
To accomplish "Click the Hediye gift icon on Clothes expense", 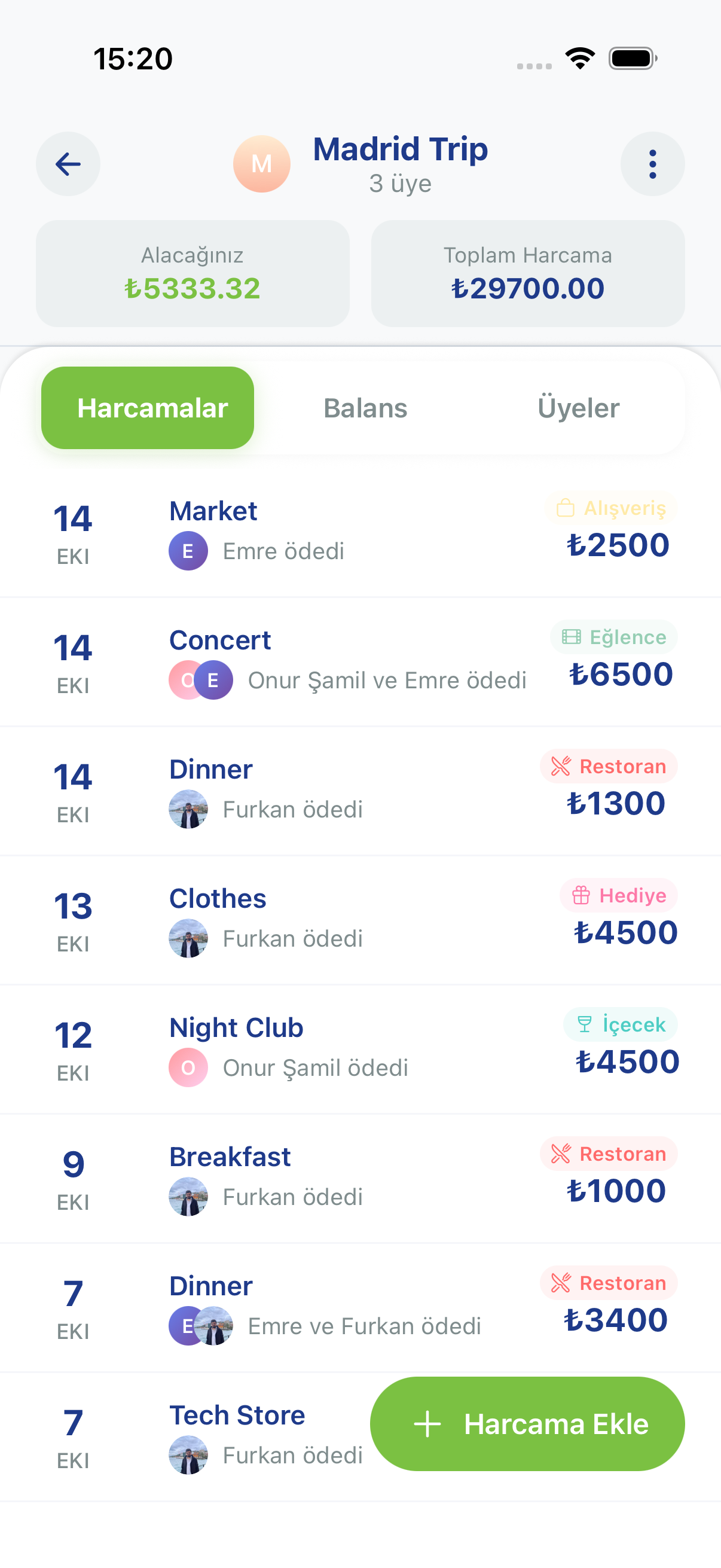I will click(x=581, y=895).
